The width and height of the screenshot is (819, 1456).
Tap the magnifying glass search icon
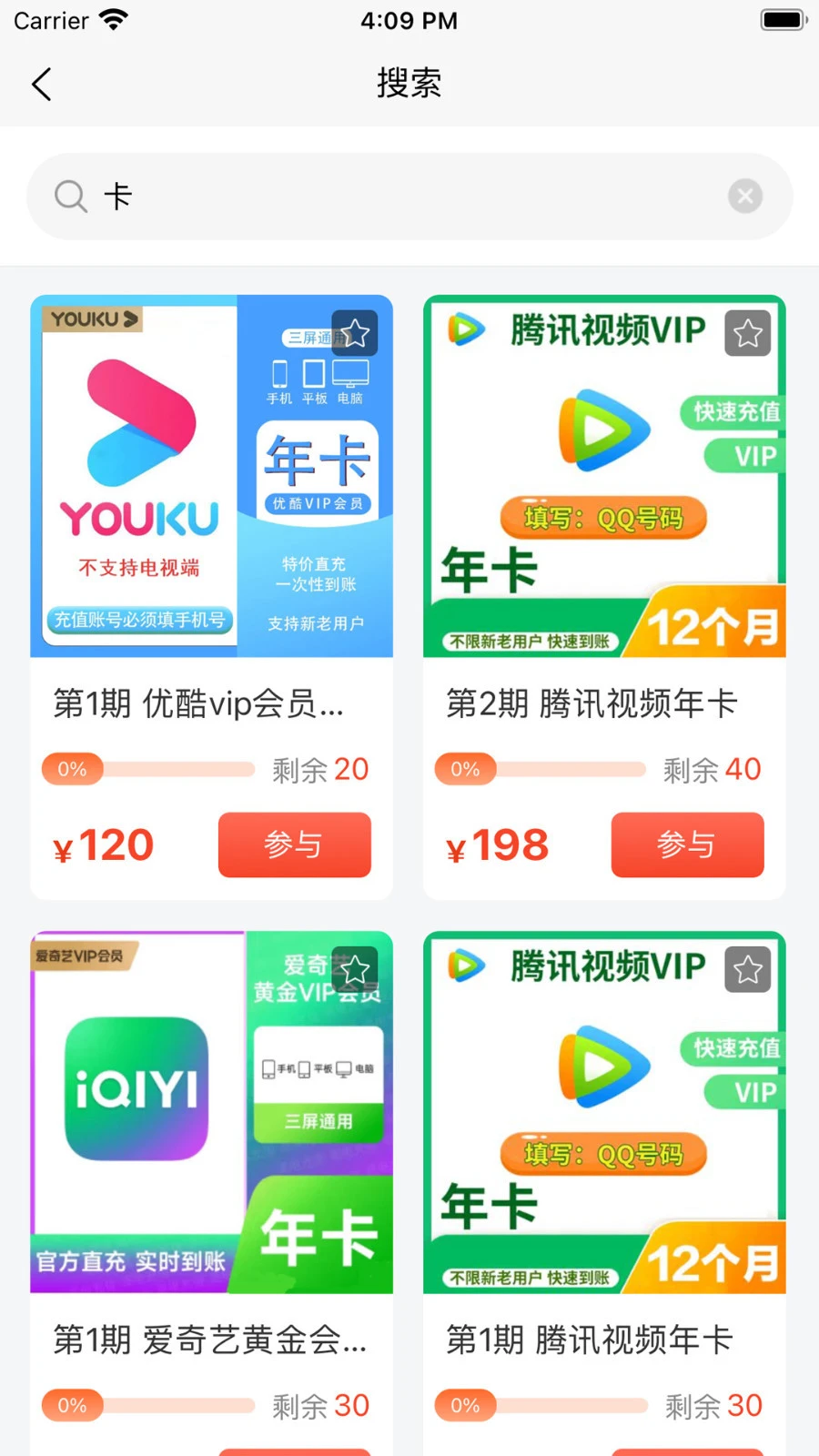point(71,196)
